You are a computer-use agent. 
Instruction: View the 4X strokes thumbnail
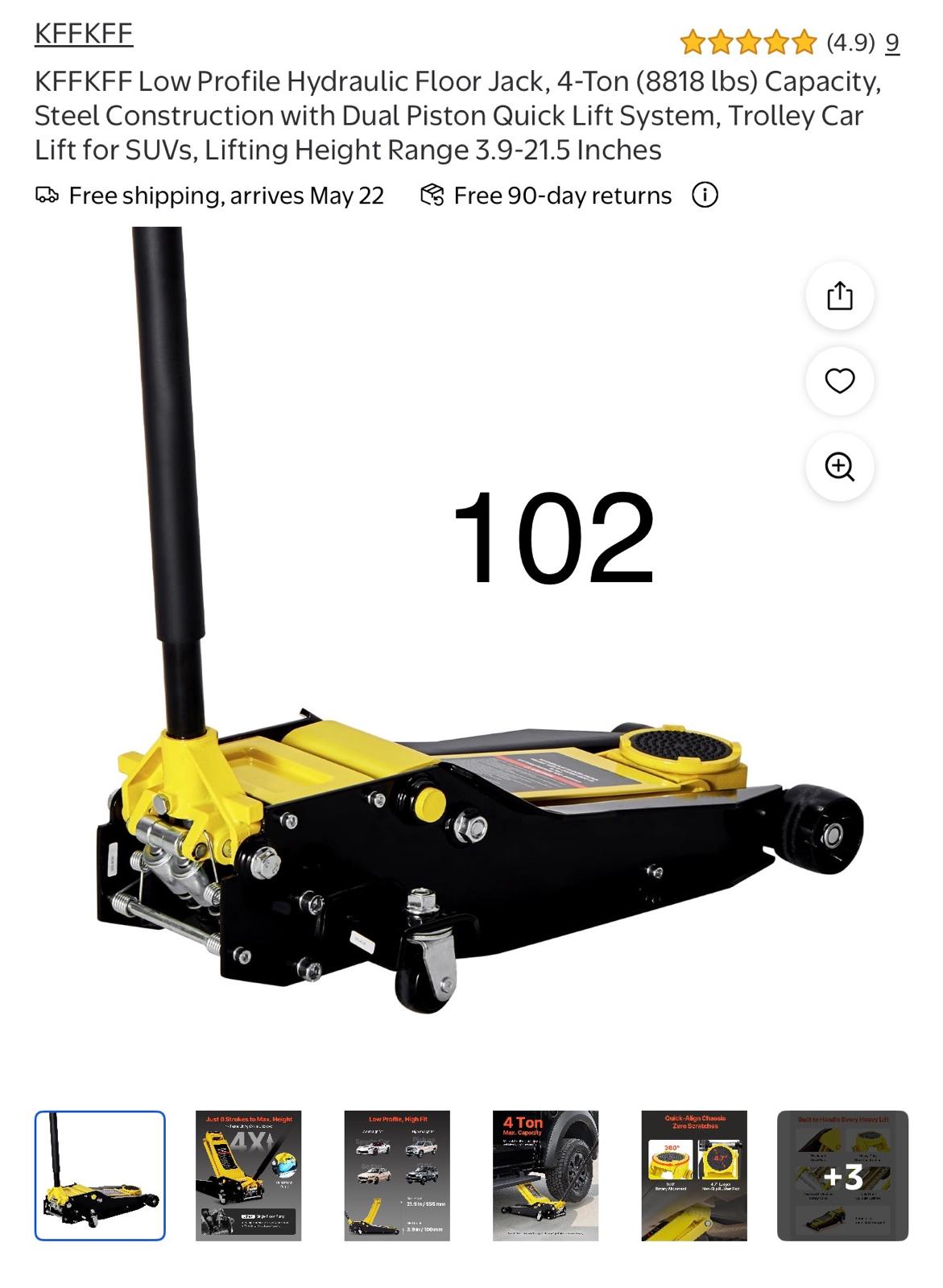click(x=248, y=1175)
